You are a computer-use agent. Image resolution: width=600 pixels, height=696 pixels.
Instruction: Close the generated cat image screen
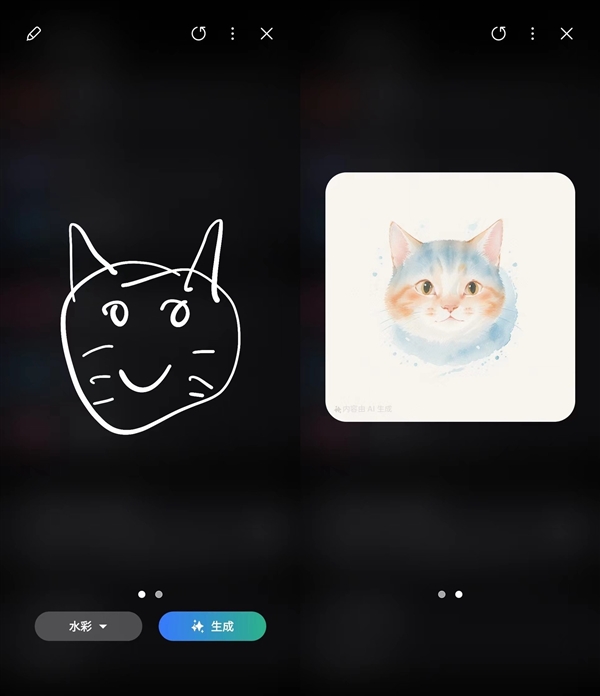[566, 34]
